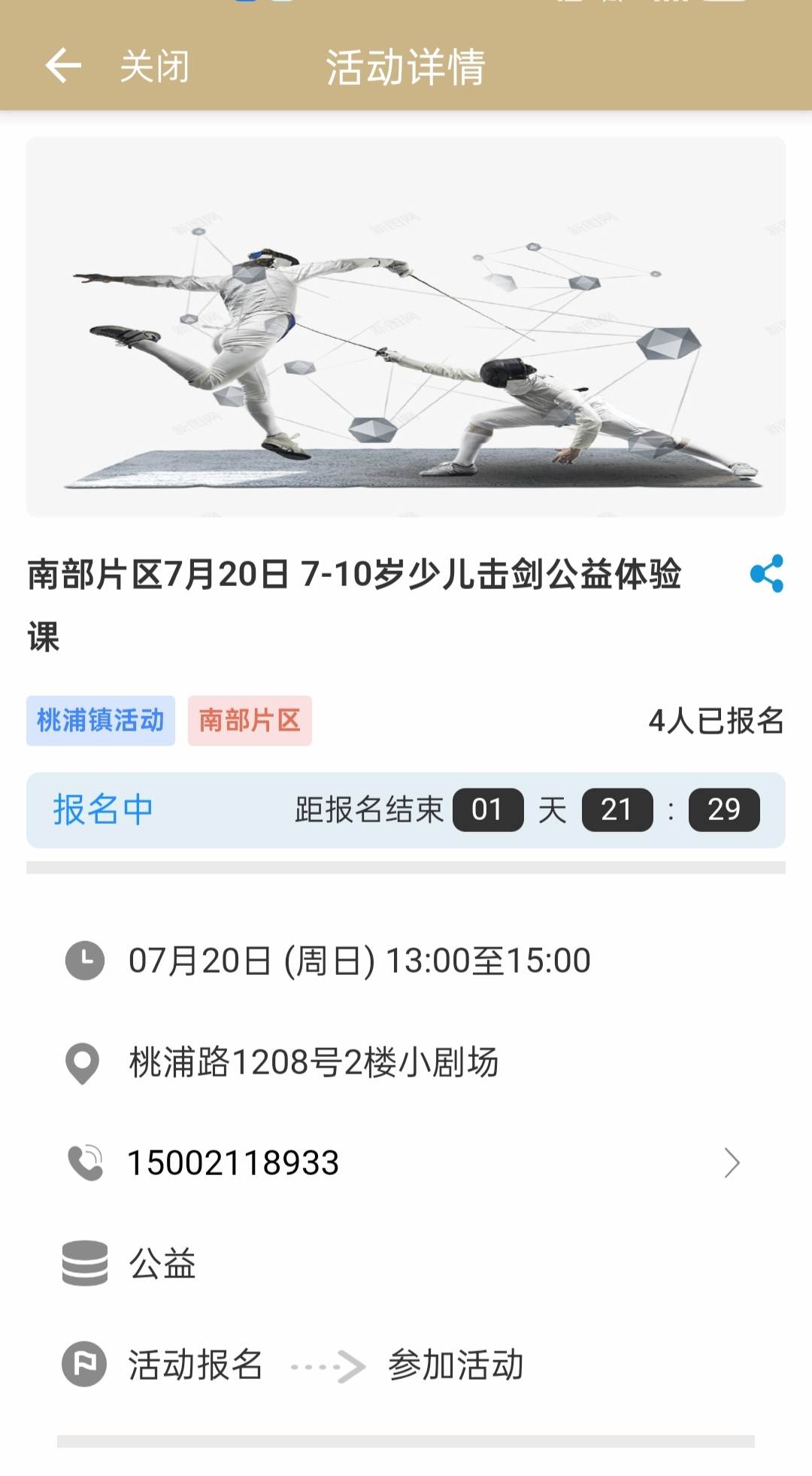
Task: Select the 南部片区 tag
Action: (250, 721)
